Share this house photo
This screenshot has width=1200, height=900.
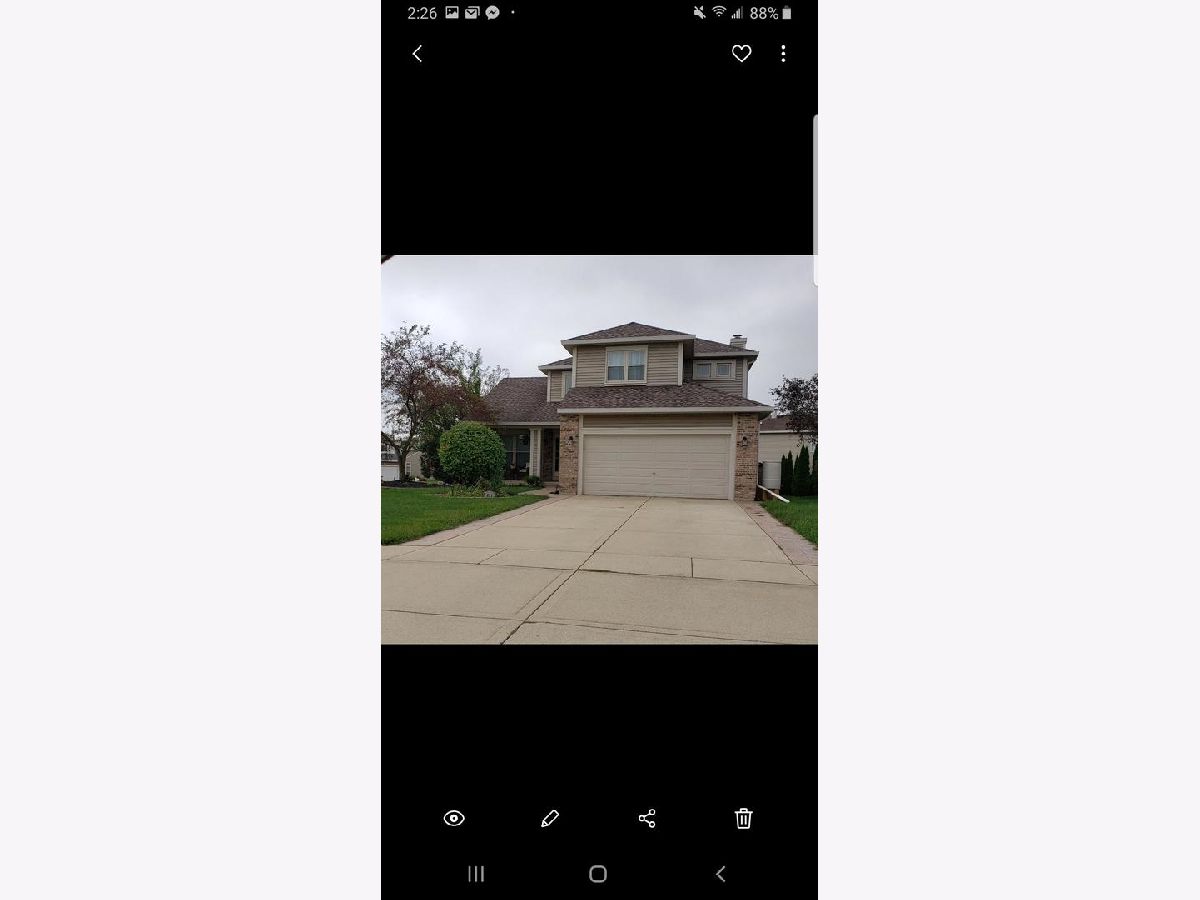(647, 818)
